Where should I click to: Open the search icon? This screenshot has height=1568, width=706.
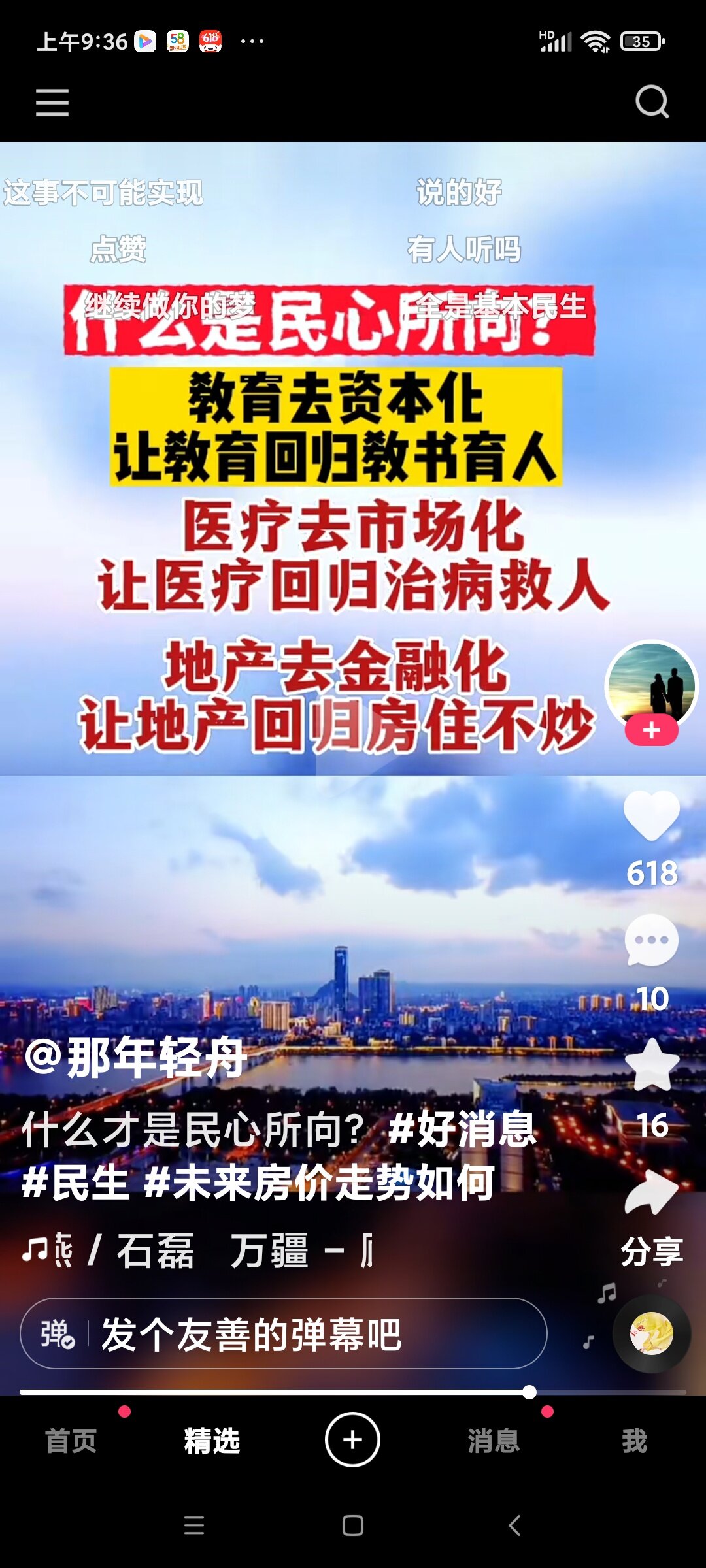click(652, 102)
